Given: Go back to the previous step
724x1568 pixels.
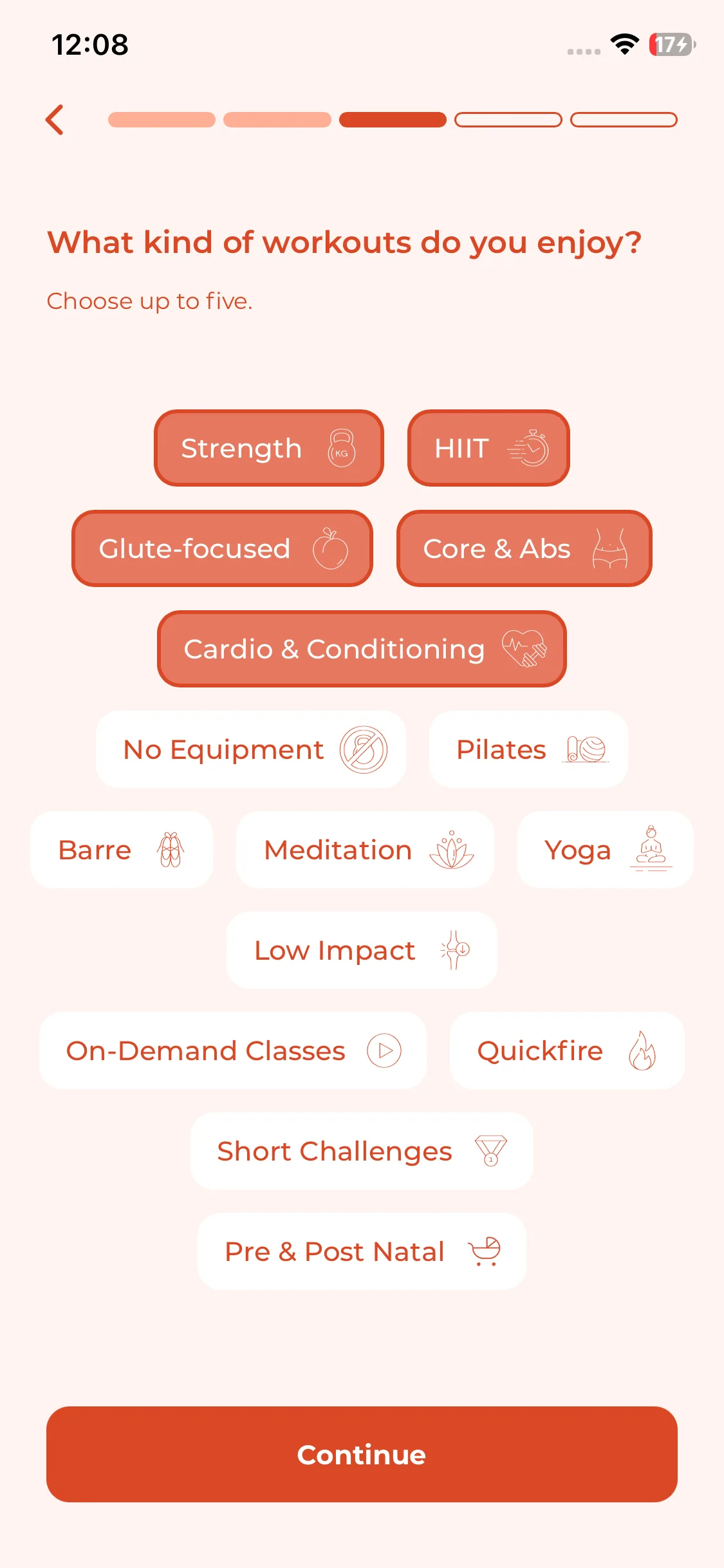Looking at the screenshot, I should (55, 120).
